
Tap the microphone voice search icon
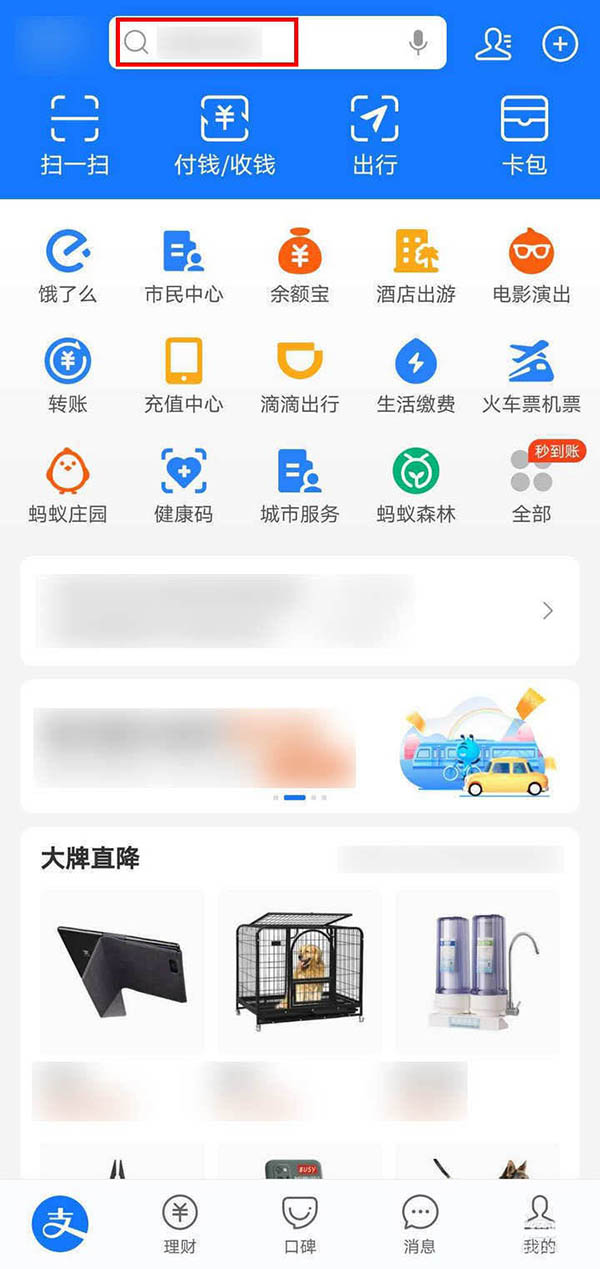click(418, 43)
